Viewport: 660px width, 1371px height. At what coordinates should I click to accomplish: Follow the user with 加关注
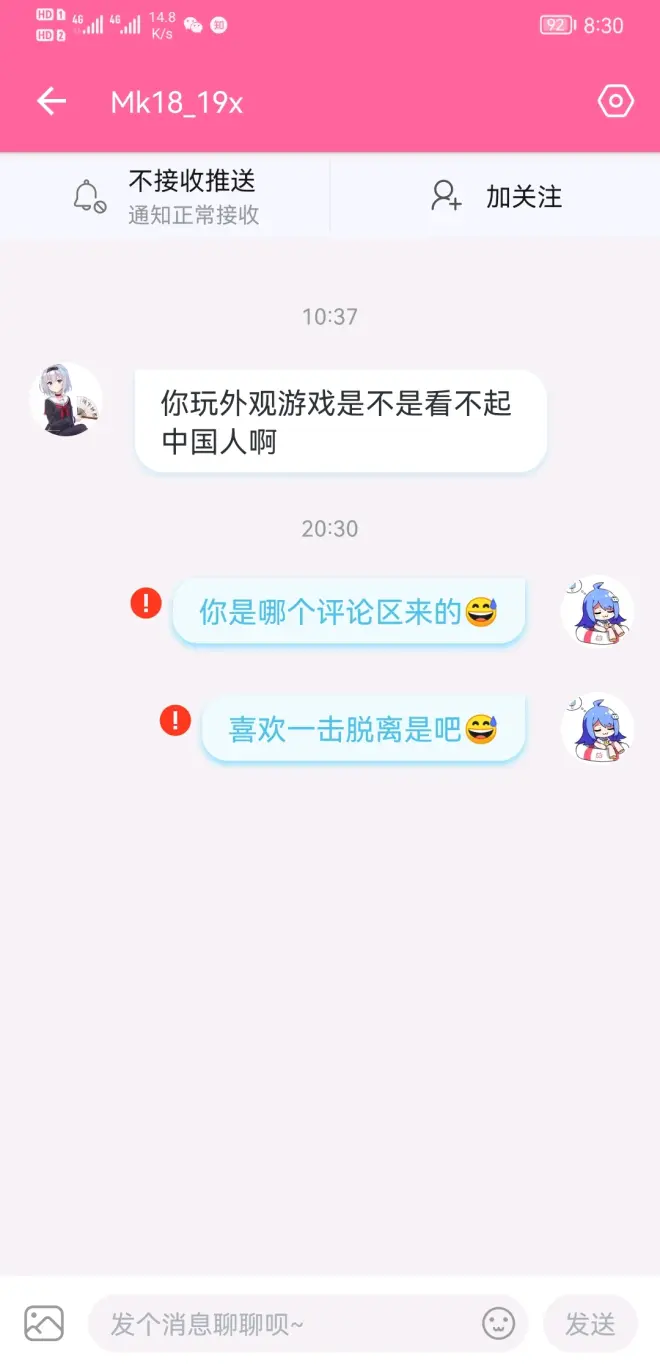(496, 196)
